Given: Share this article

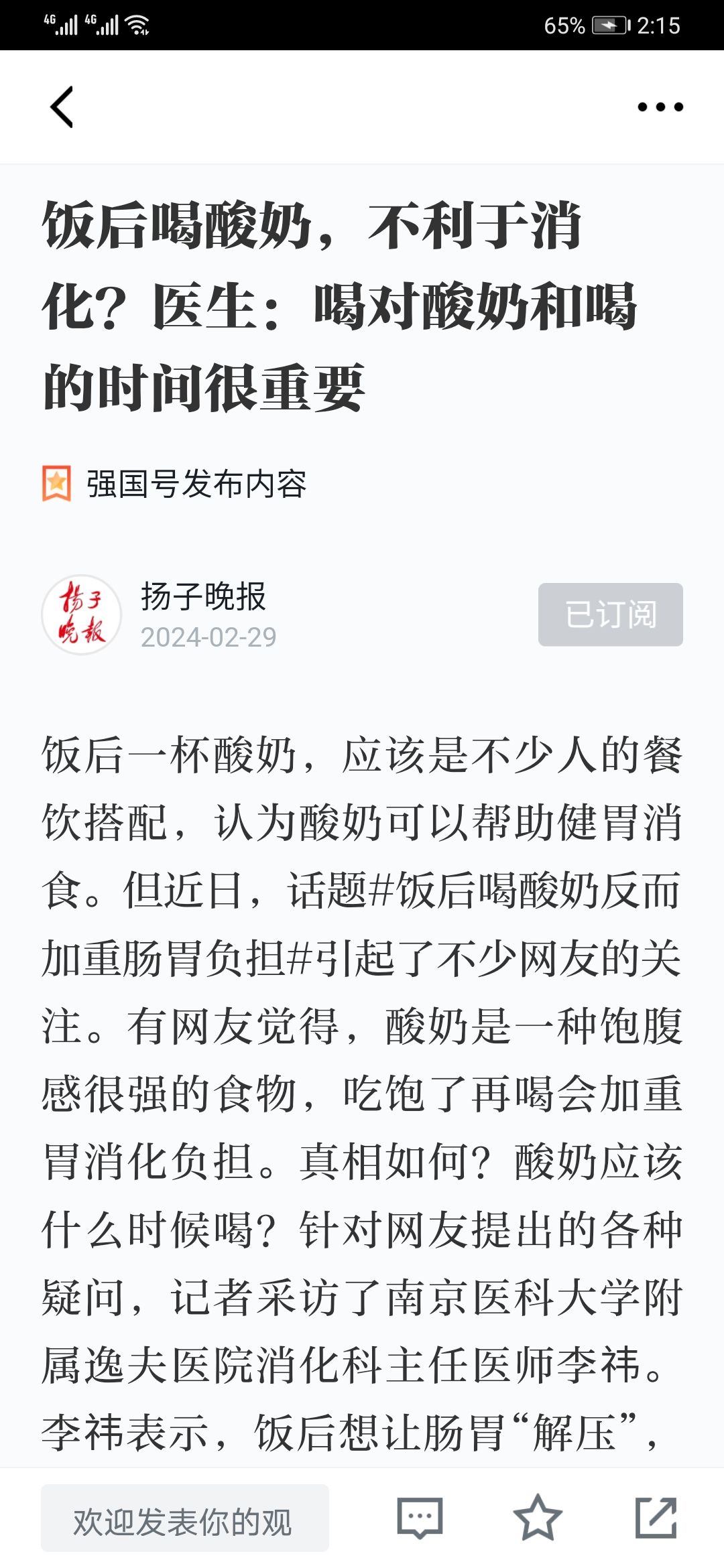Looking at the screenshot, I should (x=656, y=1518).
